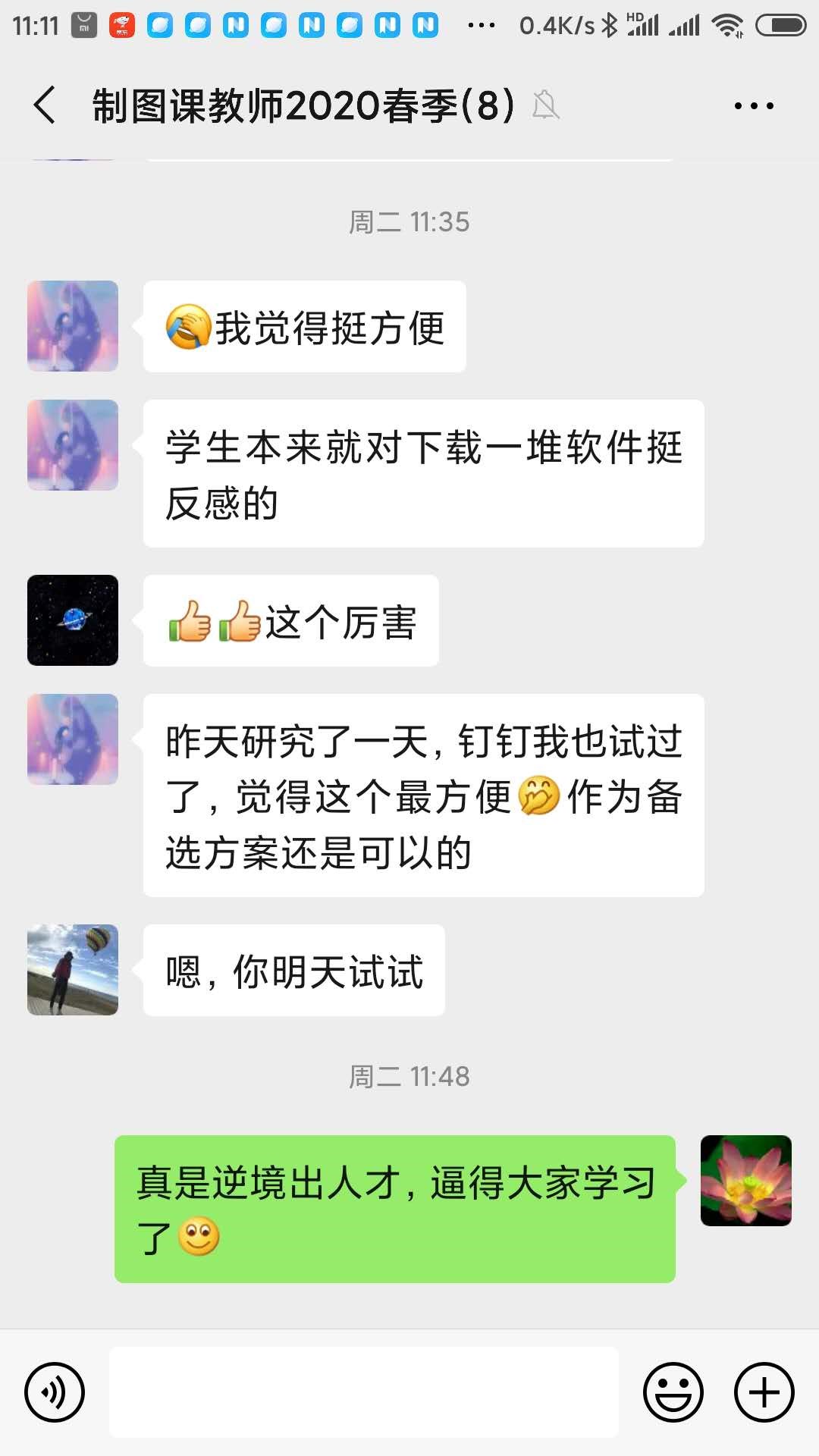Open the group chat overflow menu
The height and width of the screenshot is (1456, 819).
click(754, 105)
